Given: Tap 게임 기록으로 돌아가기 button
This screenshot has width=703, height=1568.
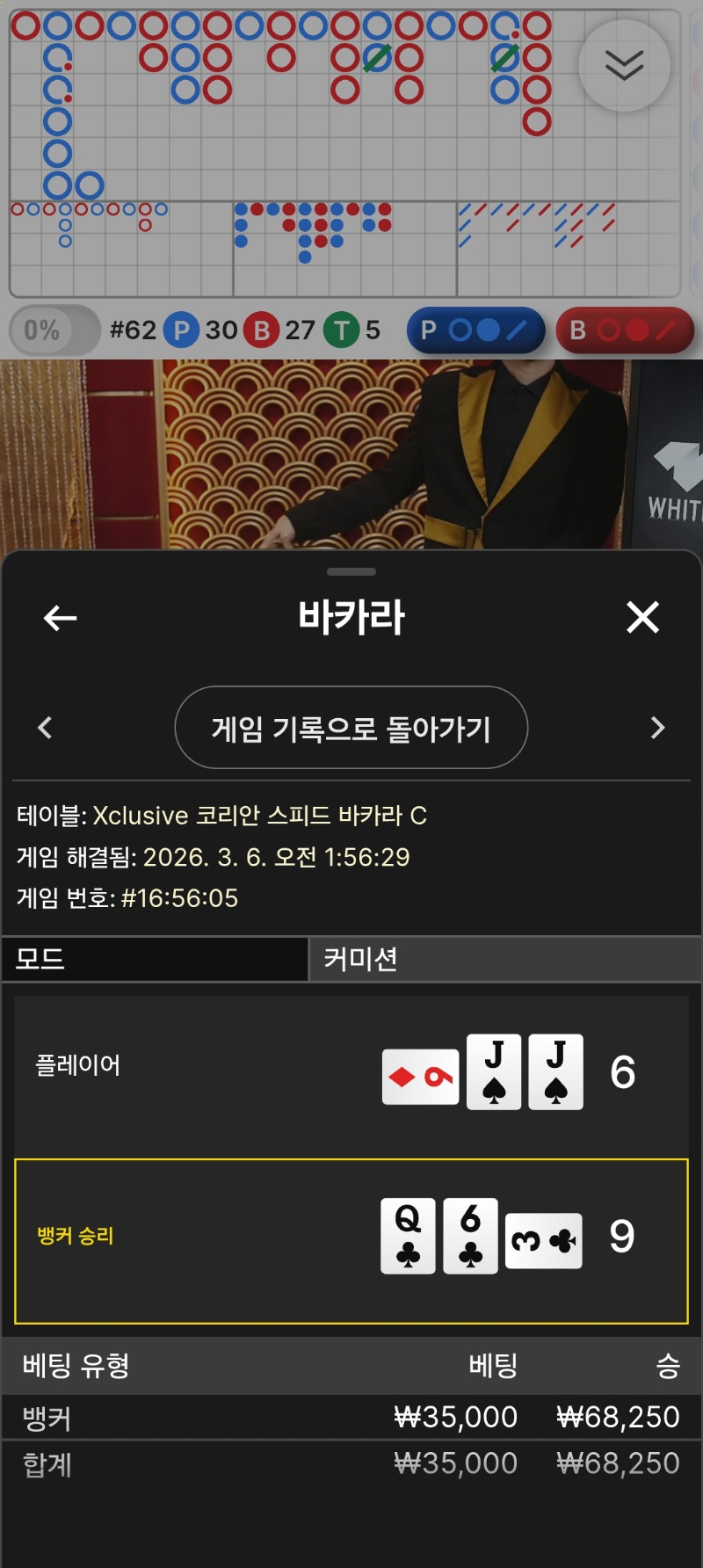Looking at the screenshot, I should (x=351, y=728).
